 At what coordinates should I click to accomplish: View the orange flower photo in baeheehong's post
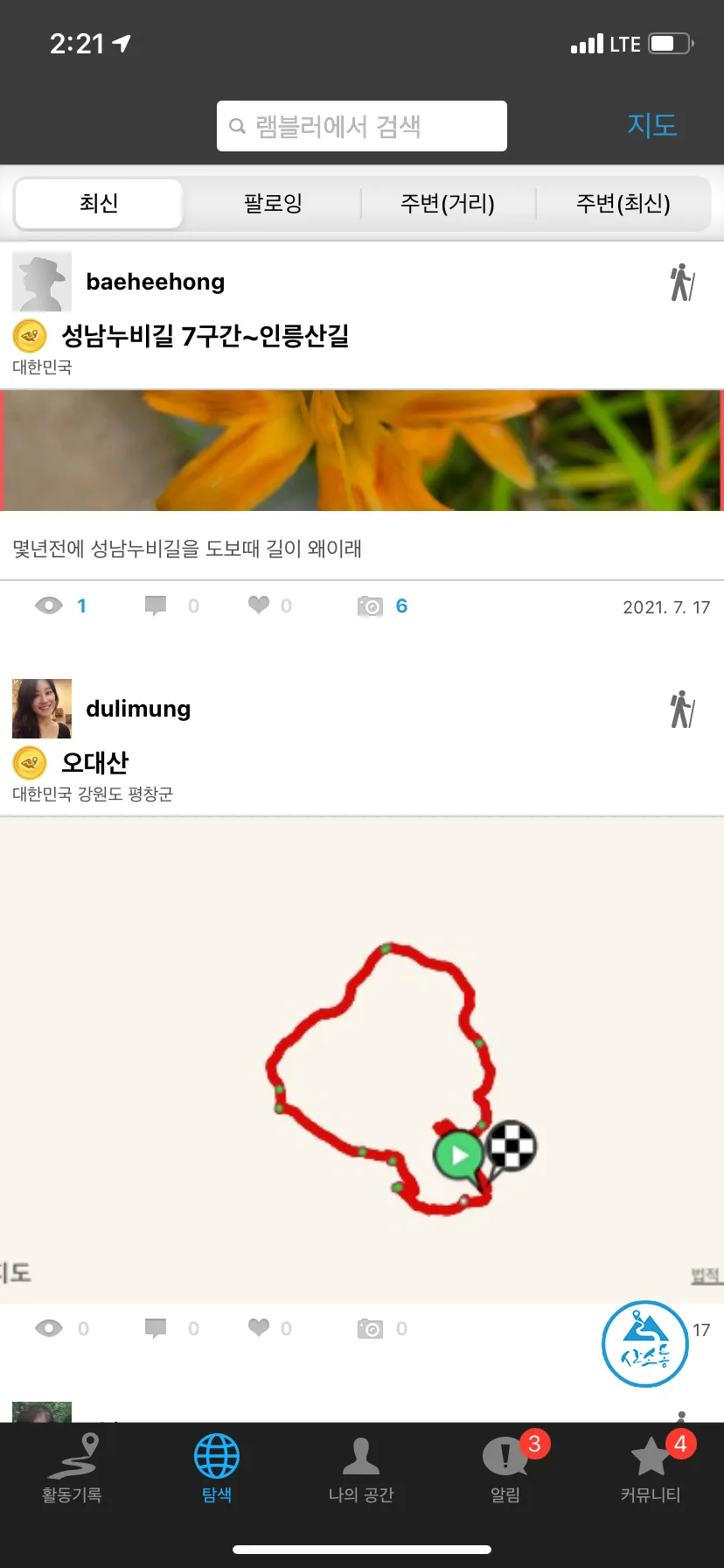pos(362,451)
